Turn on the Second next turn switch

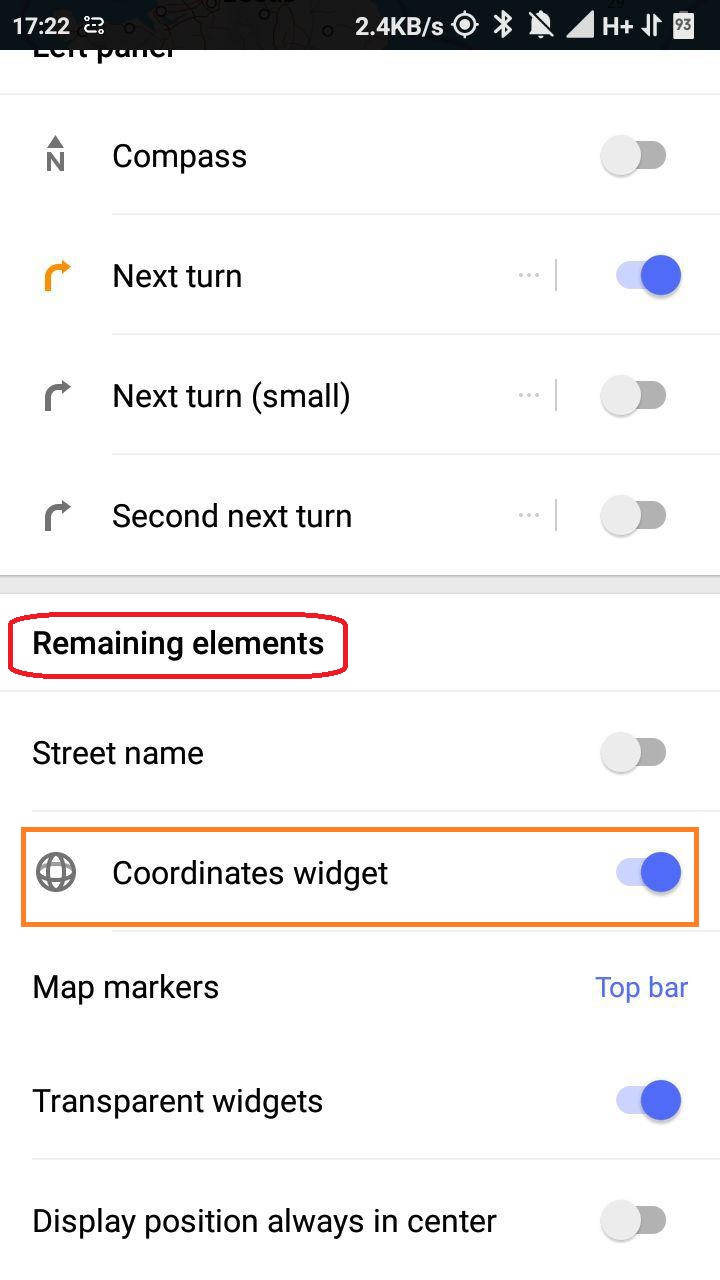point(634,516)
